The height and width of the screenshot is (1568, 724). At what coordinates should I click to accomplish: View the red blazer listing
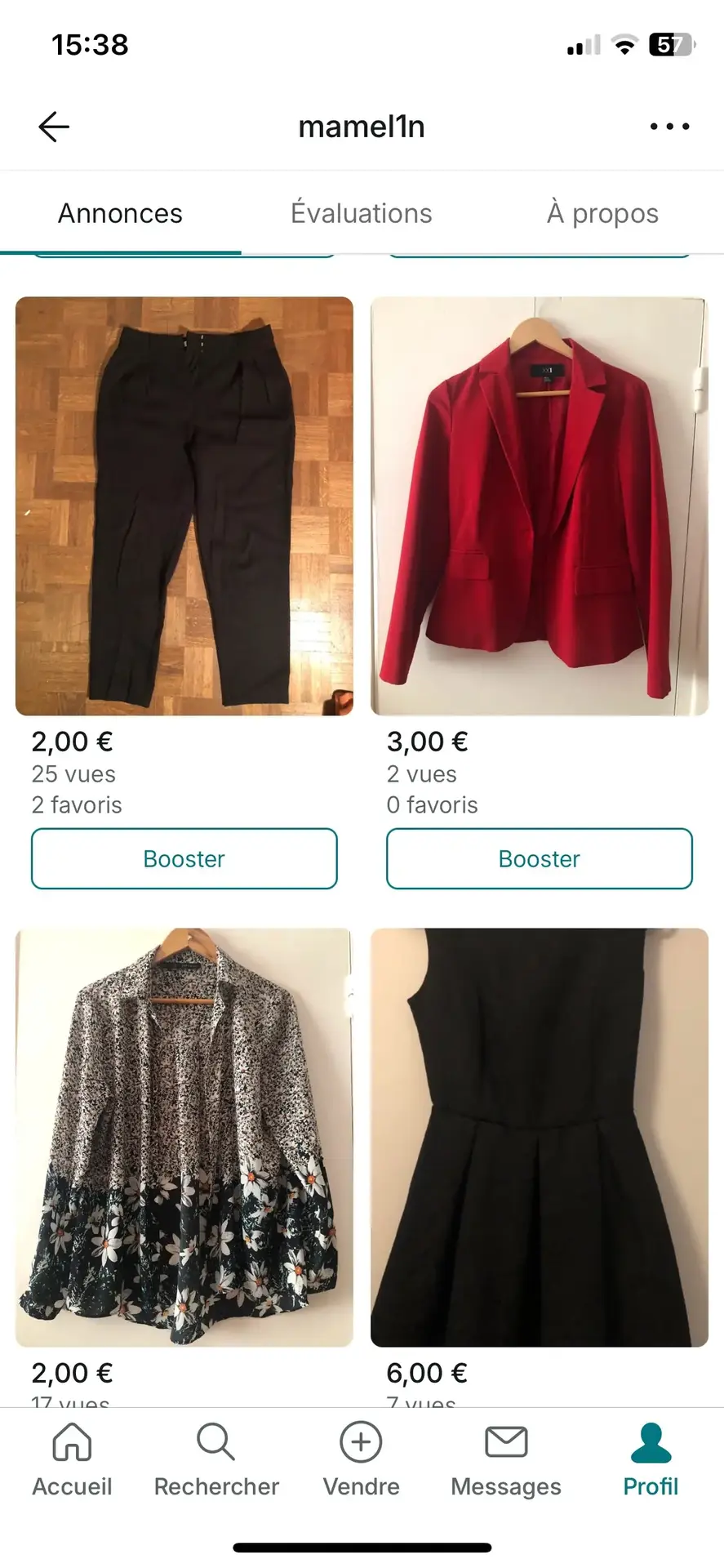coord(540,506)
